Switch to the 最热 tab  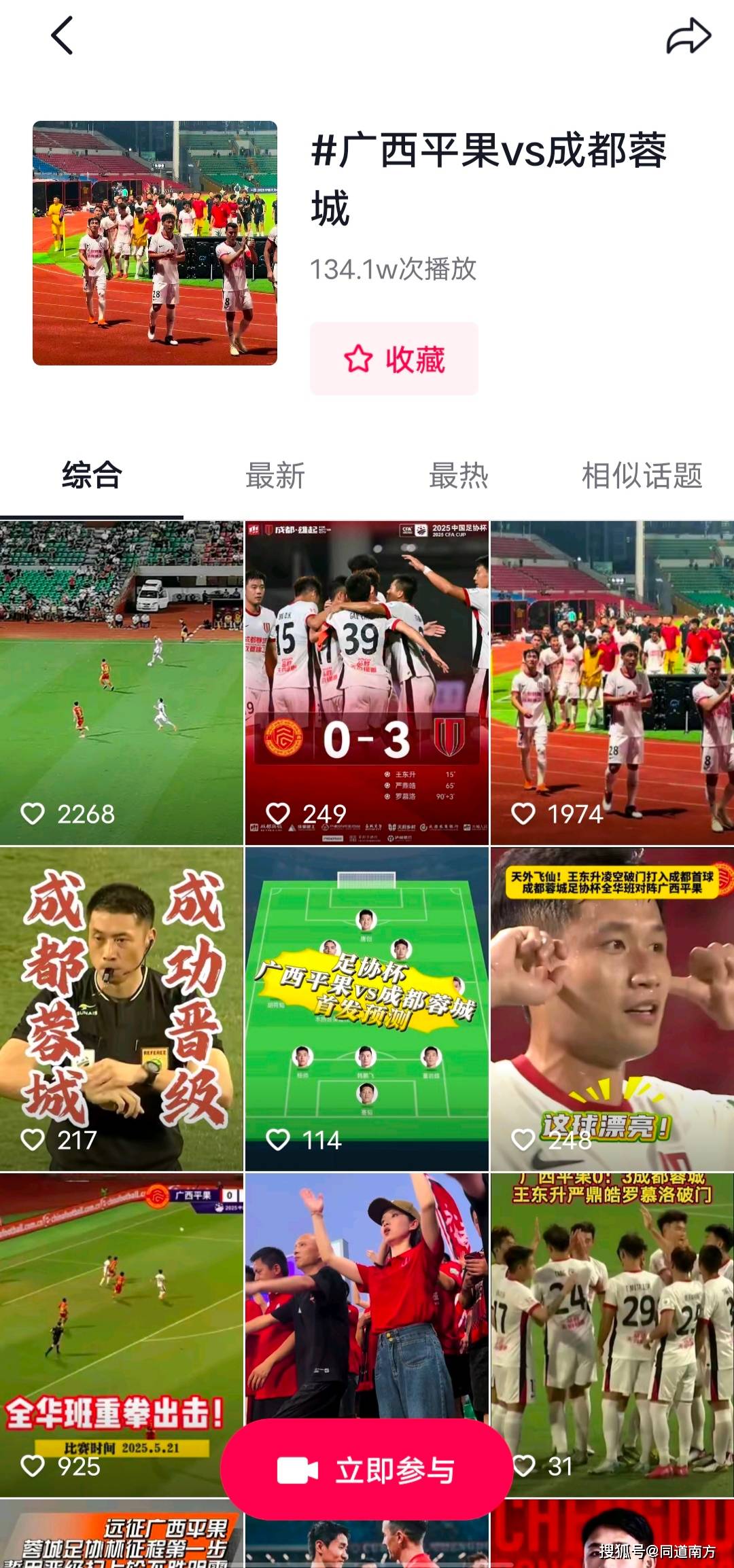459,476
